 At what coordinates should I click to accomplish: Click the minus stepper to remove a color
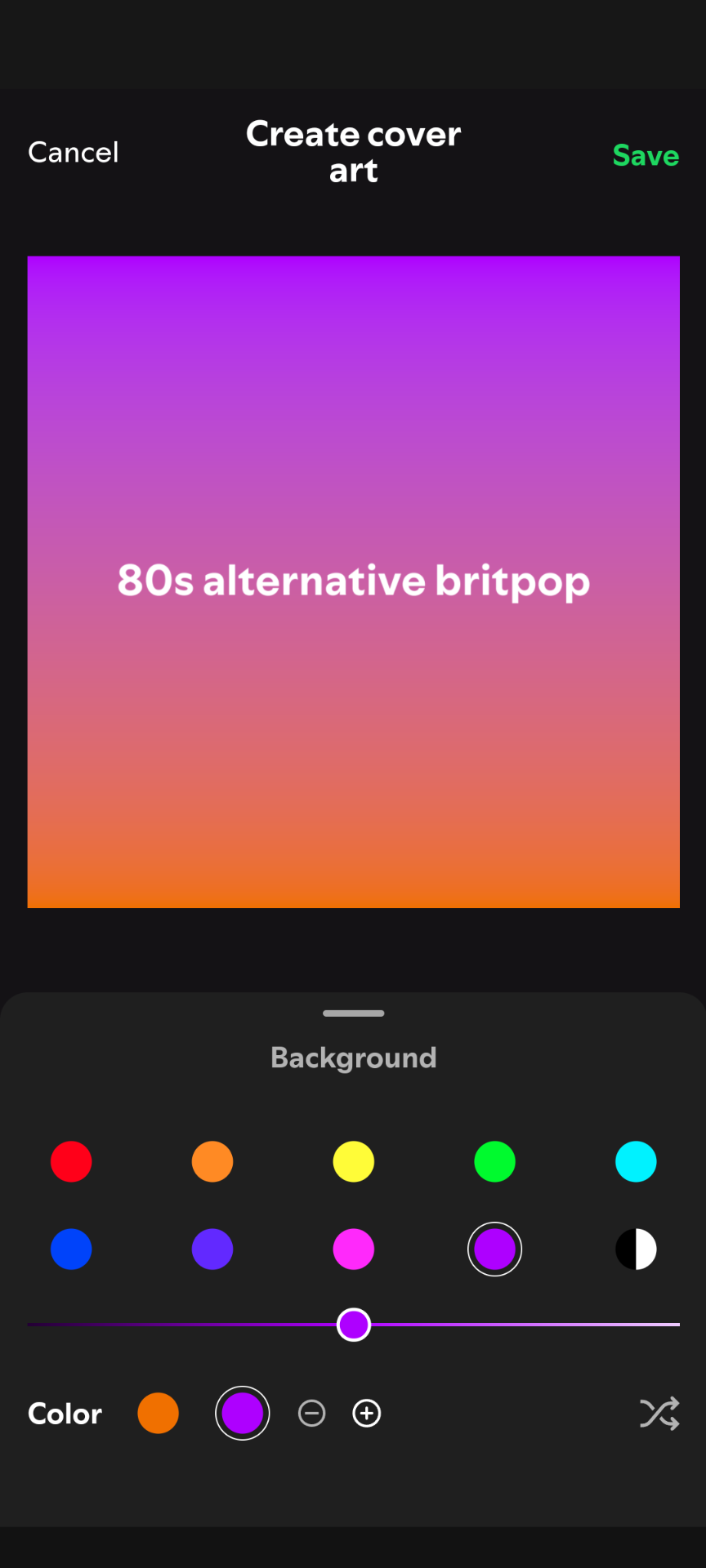(311, 1413)
